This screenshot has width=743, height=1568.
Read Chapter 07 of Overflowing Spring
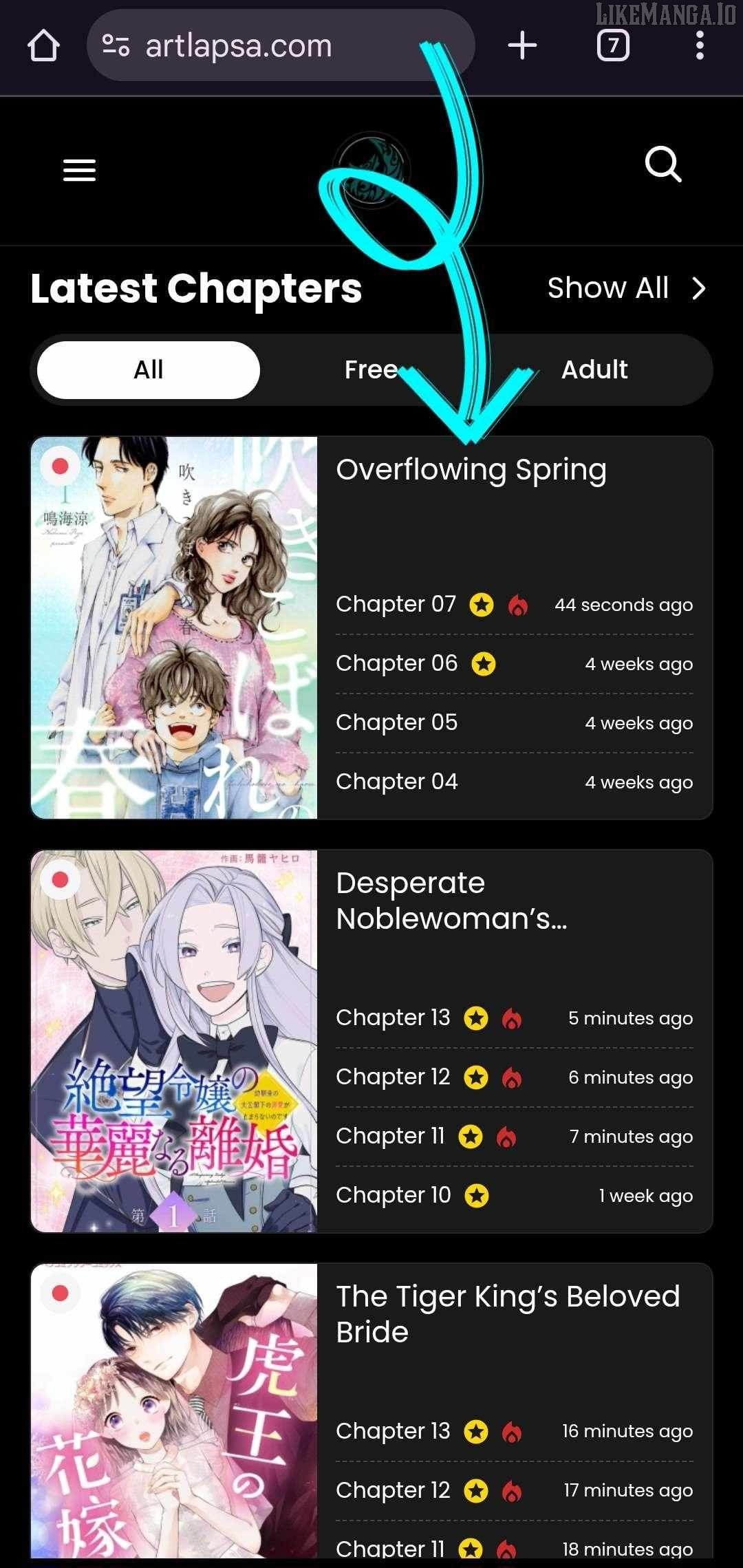[396, 604]
